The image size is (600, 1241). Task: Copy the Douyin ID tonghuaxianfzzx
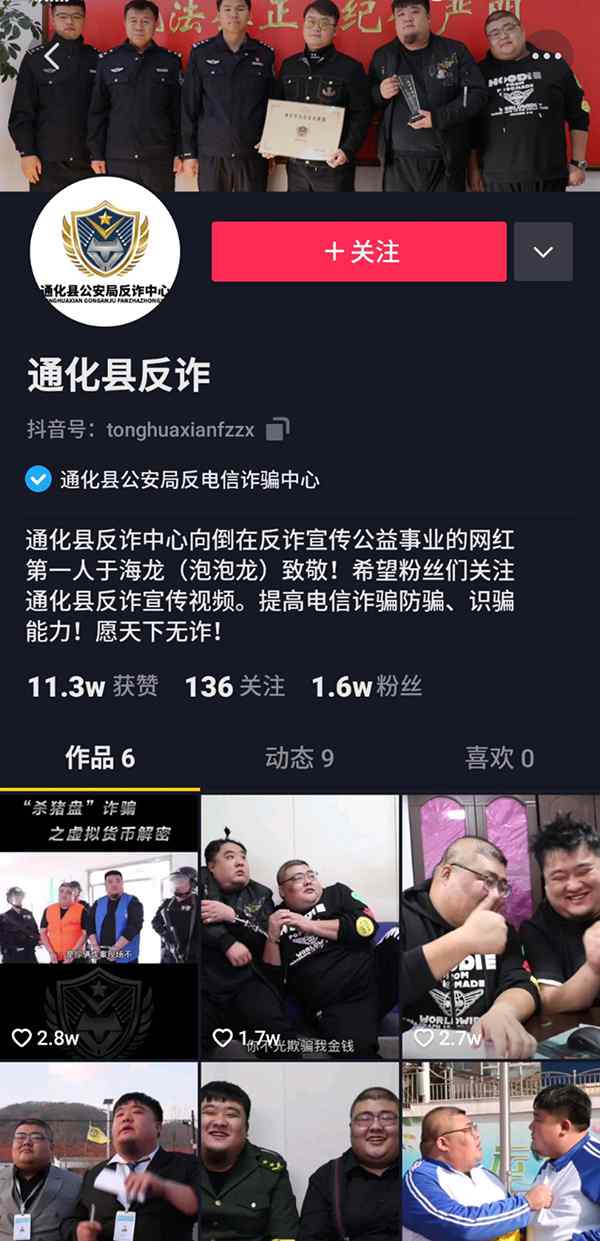coord(278,430)
